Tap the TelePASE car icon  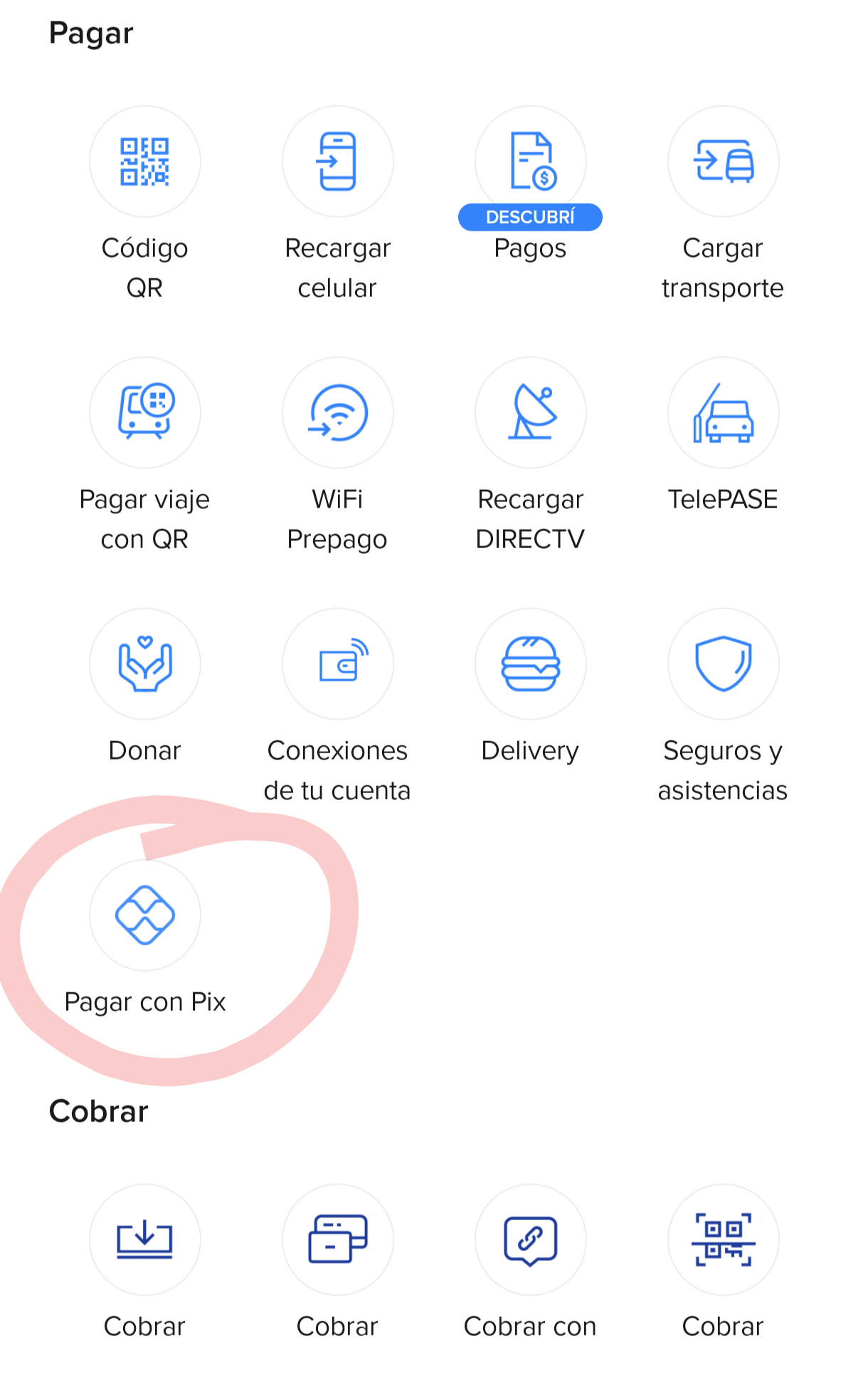click(723, 413)
